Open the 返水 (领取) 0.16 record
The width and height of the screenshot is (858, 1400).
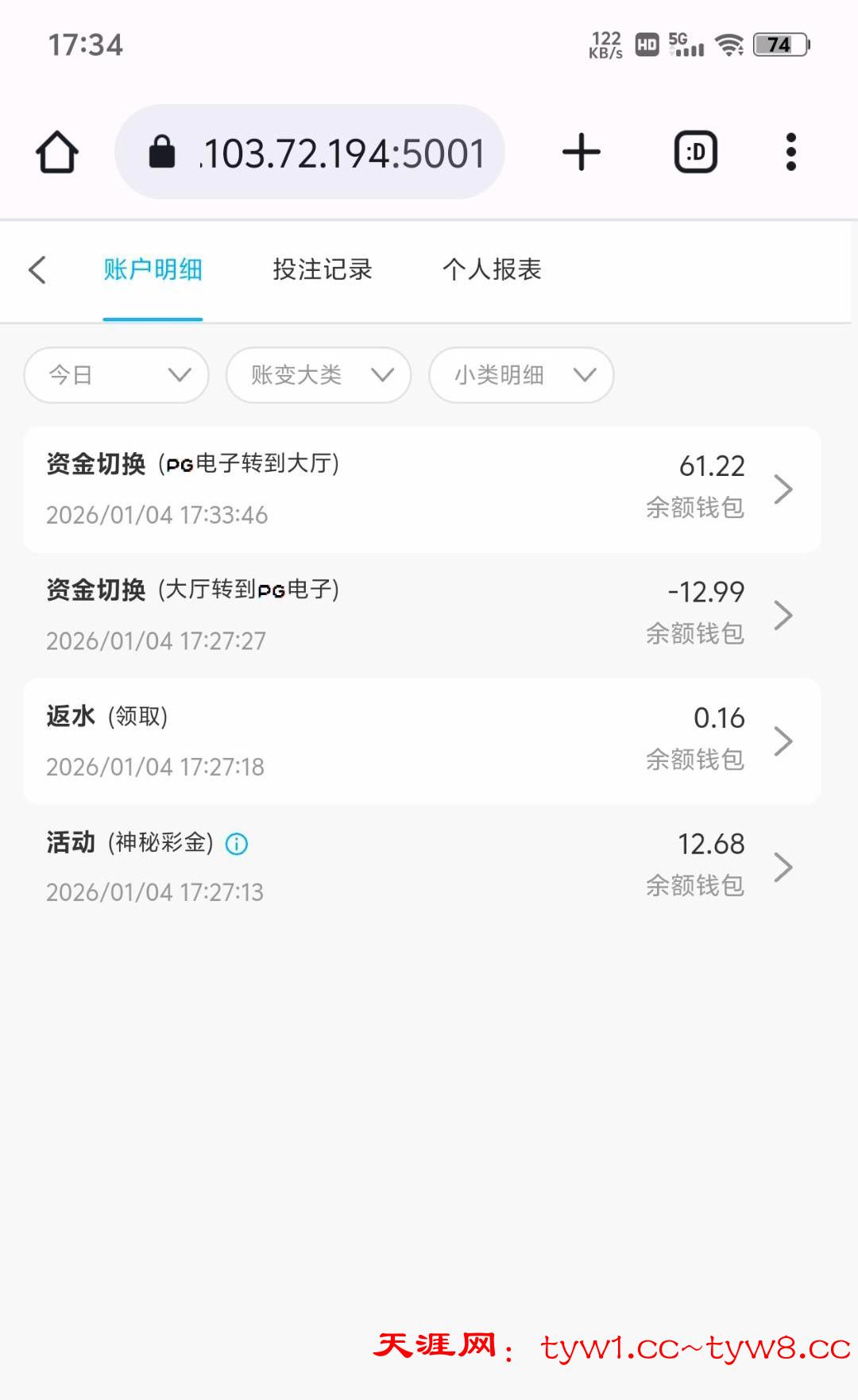(x=422, y=741)
